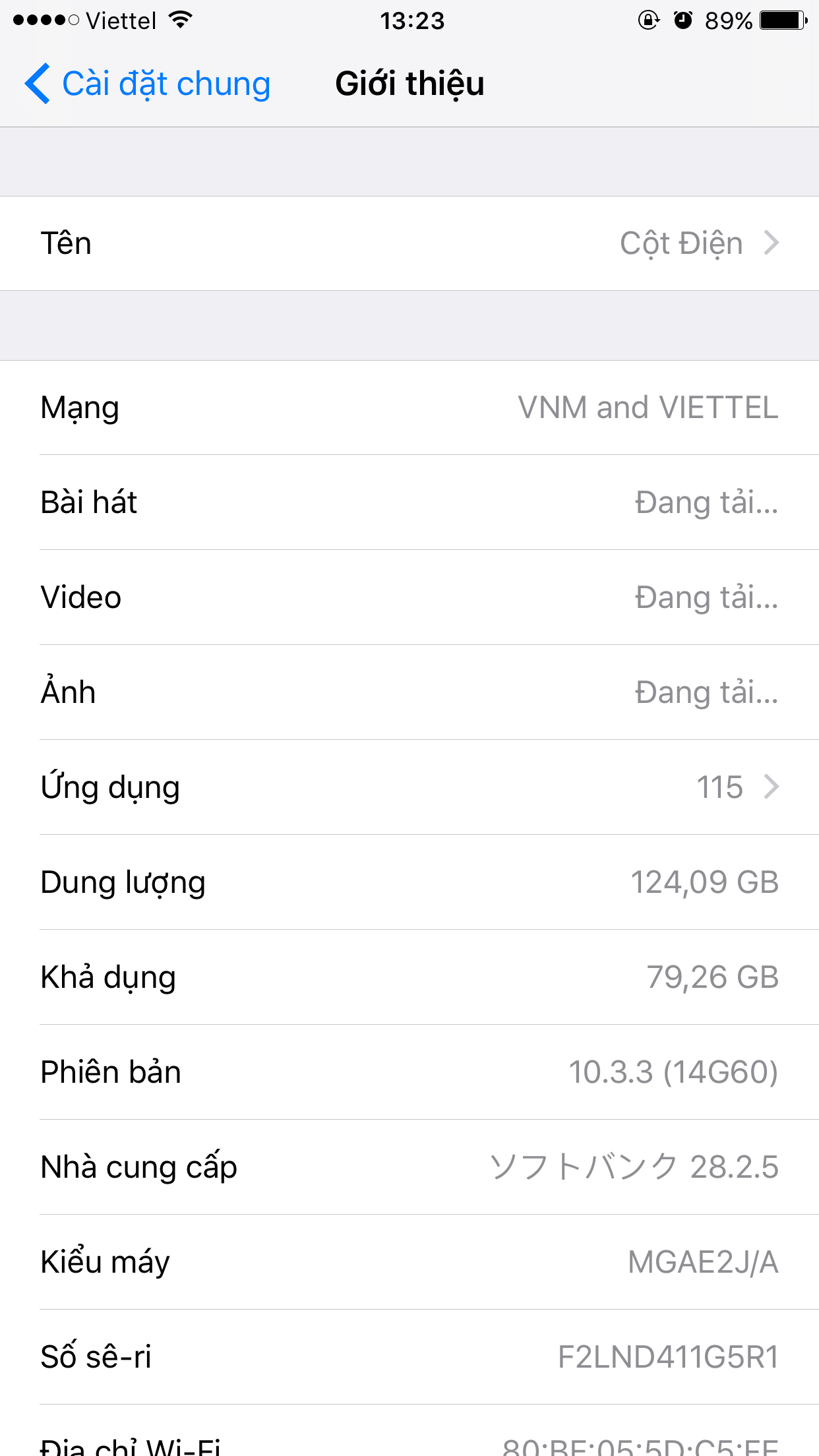Open the Tên row to rename device
819x1456 pixels.
pos(409,243)
